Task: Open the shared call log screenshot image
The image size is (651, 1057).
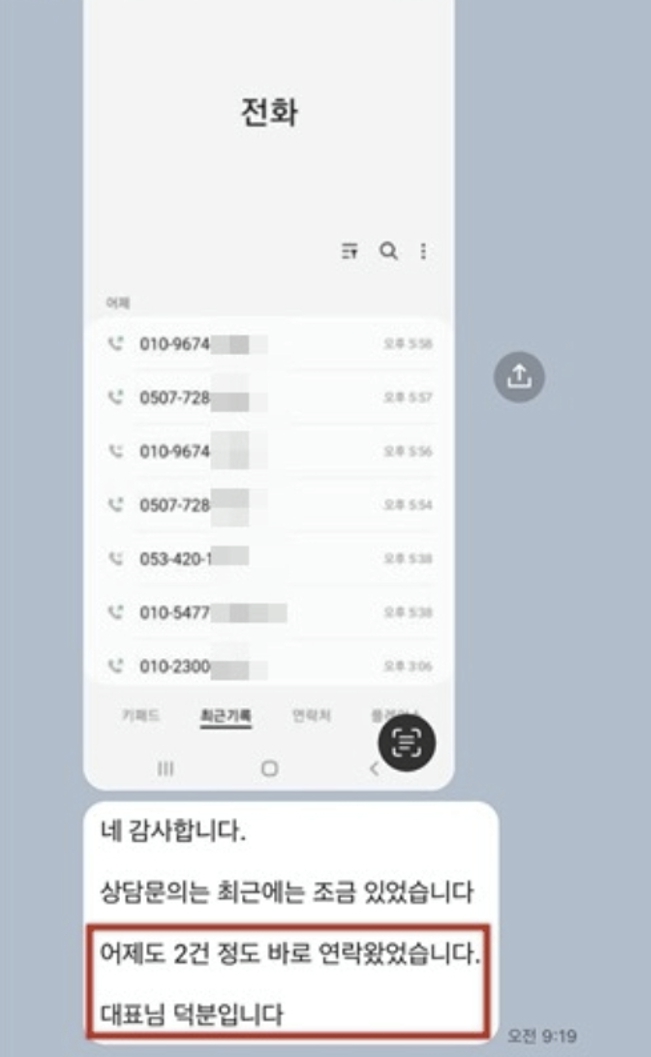Action: point(268,394)
